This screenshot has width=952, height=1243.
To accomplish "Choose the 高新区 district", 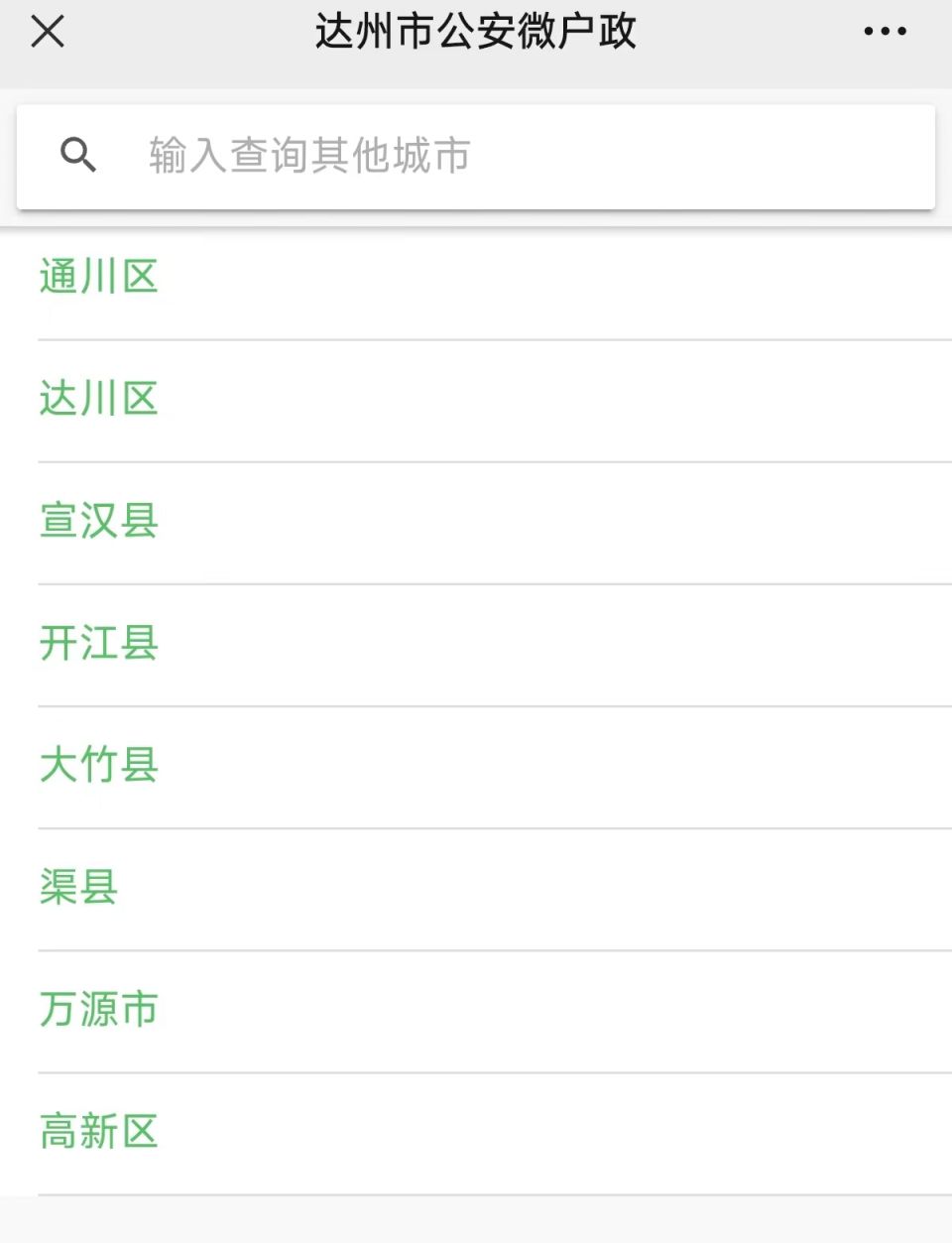I will click(99, 1131).
